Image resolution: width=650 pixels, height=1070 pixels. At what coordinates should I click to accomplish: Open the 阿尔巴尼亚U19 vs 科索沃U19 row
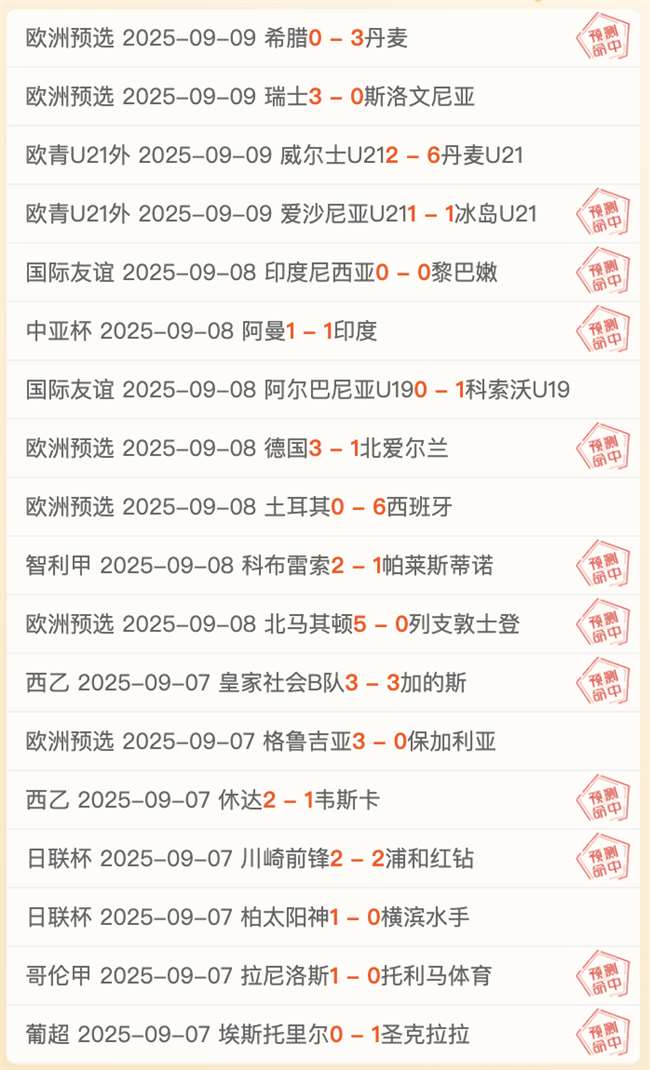point(323,390)
